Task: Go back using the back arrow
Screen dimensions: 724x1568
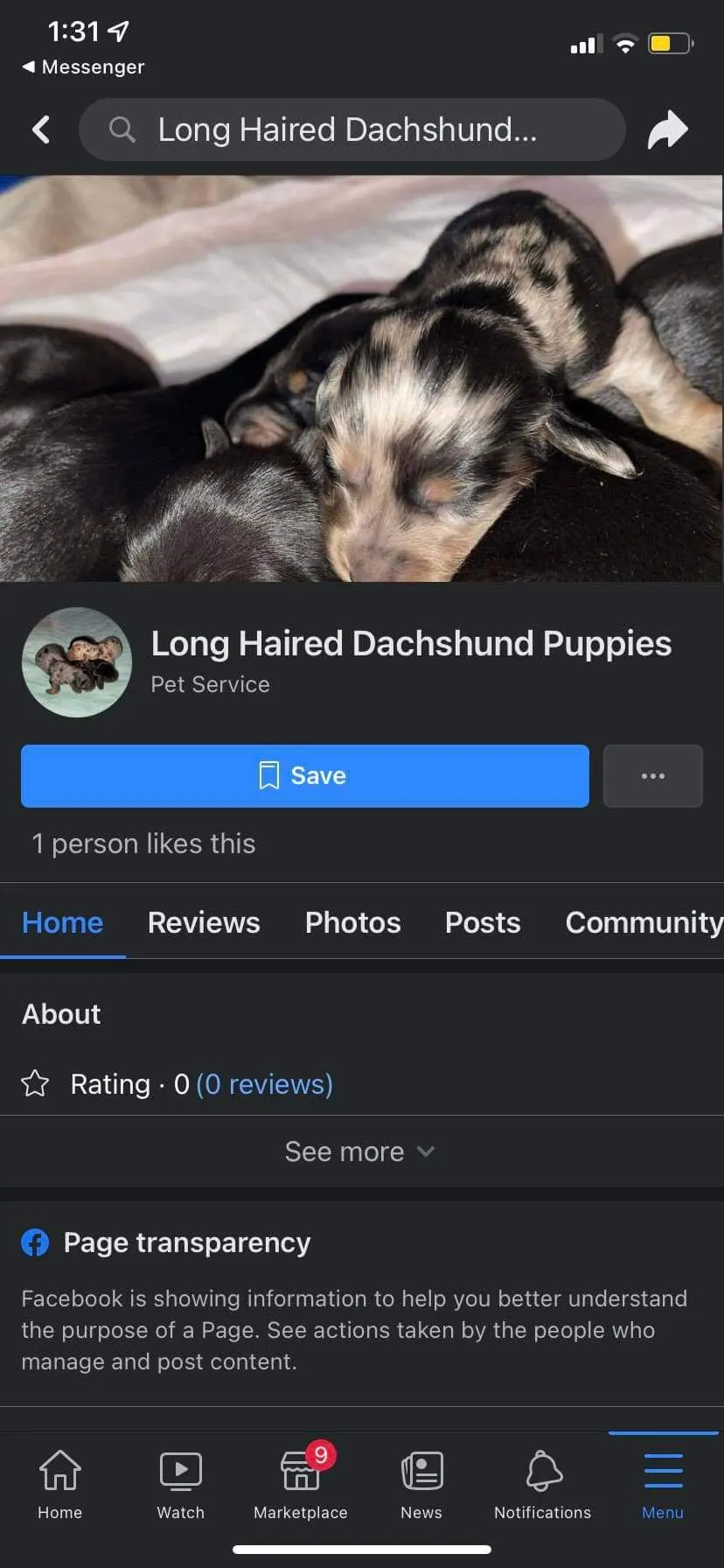Action: point(41,129)
